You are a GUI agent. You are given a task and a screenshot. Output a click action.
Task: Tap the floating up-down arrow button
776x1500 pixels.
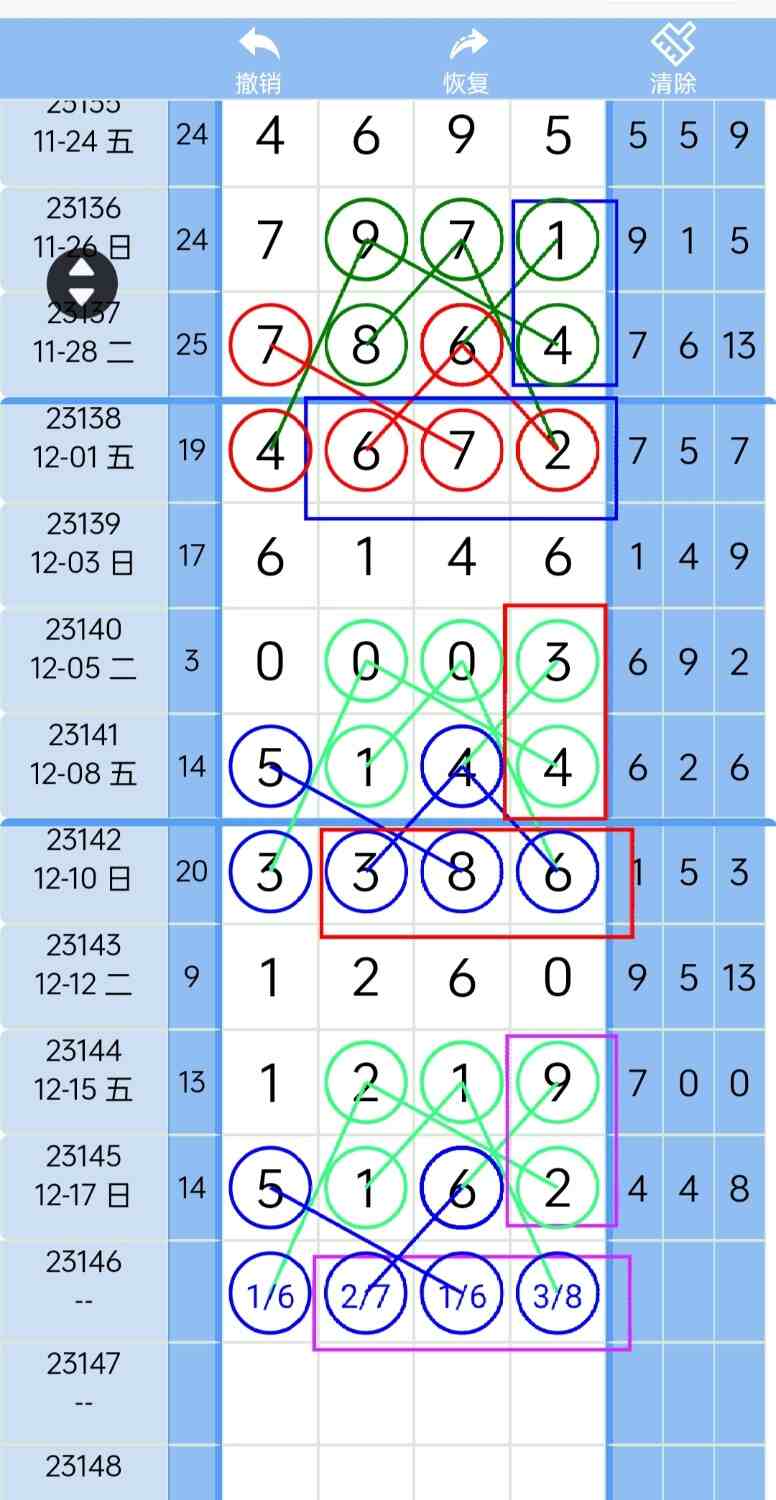82,282
